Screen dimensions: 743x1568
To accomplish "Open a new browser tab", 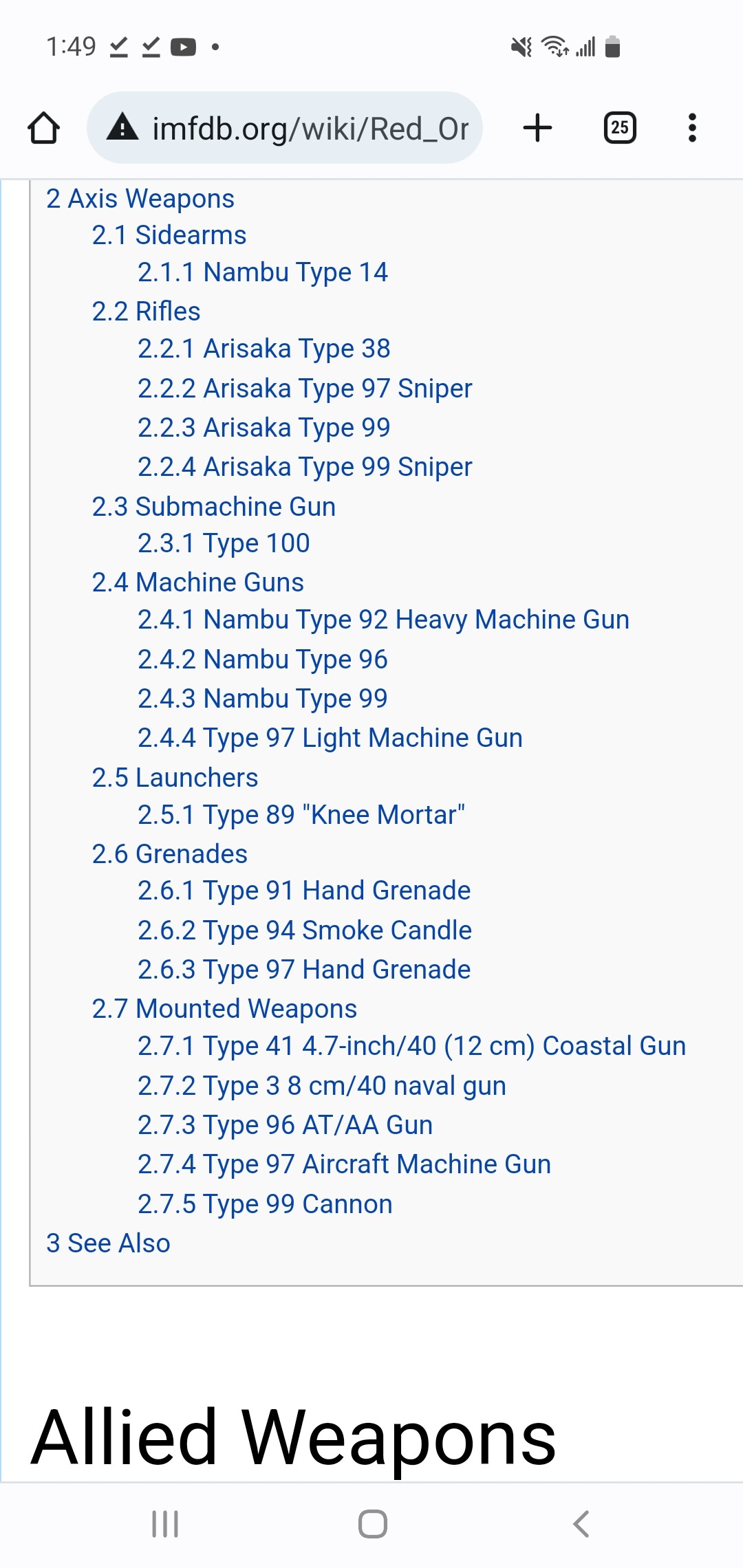I will coord(537,128).
